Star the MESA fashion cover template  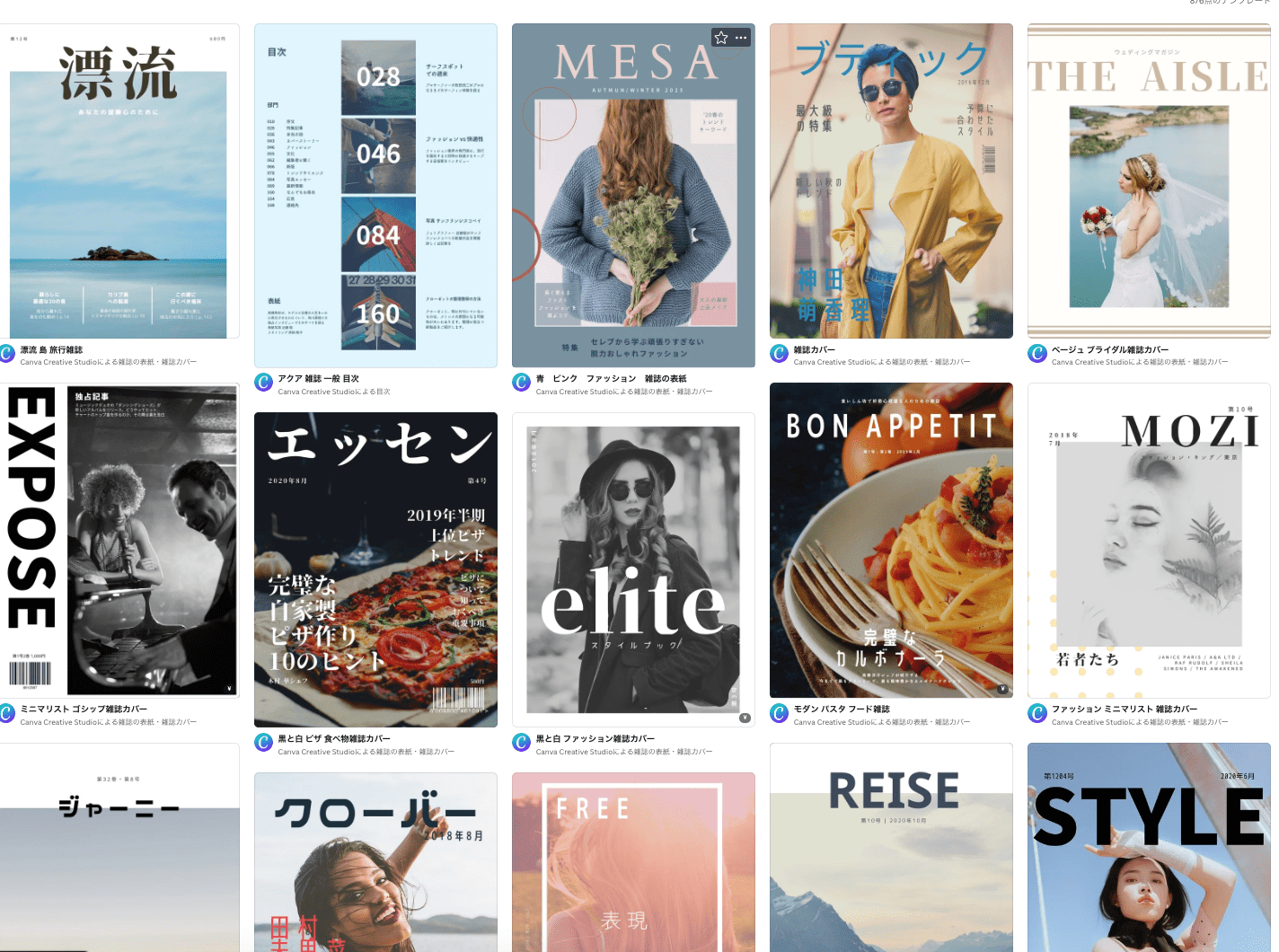coord(721,38)
